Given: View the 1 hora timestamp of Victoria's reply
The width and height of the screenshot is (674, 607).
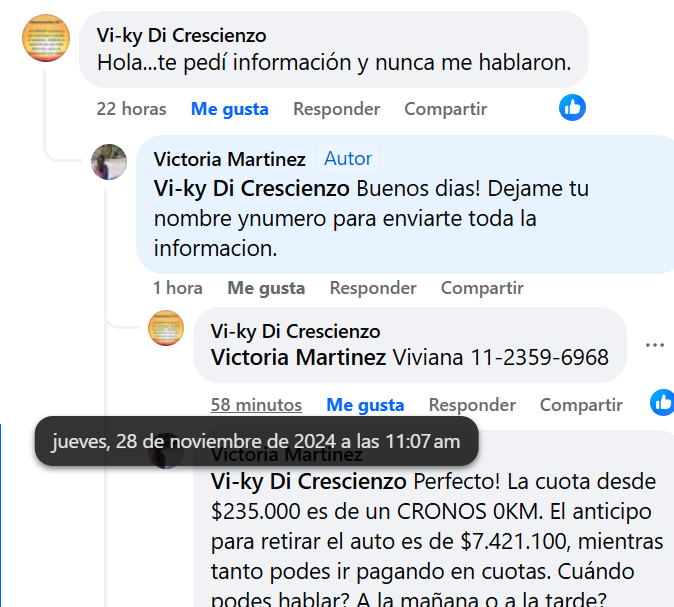Looking at the screenshot, I should (x=178, y=288).
